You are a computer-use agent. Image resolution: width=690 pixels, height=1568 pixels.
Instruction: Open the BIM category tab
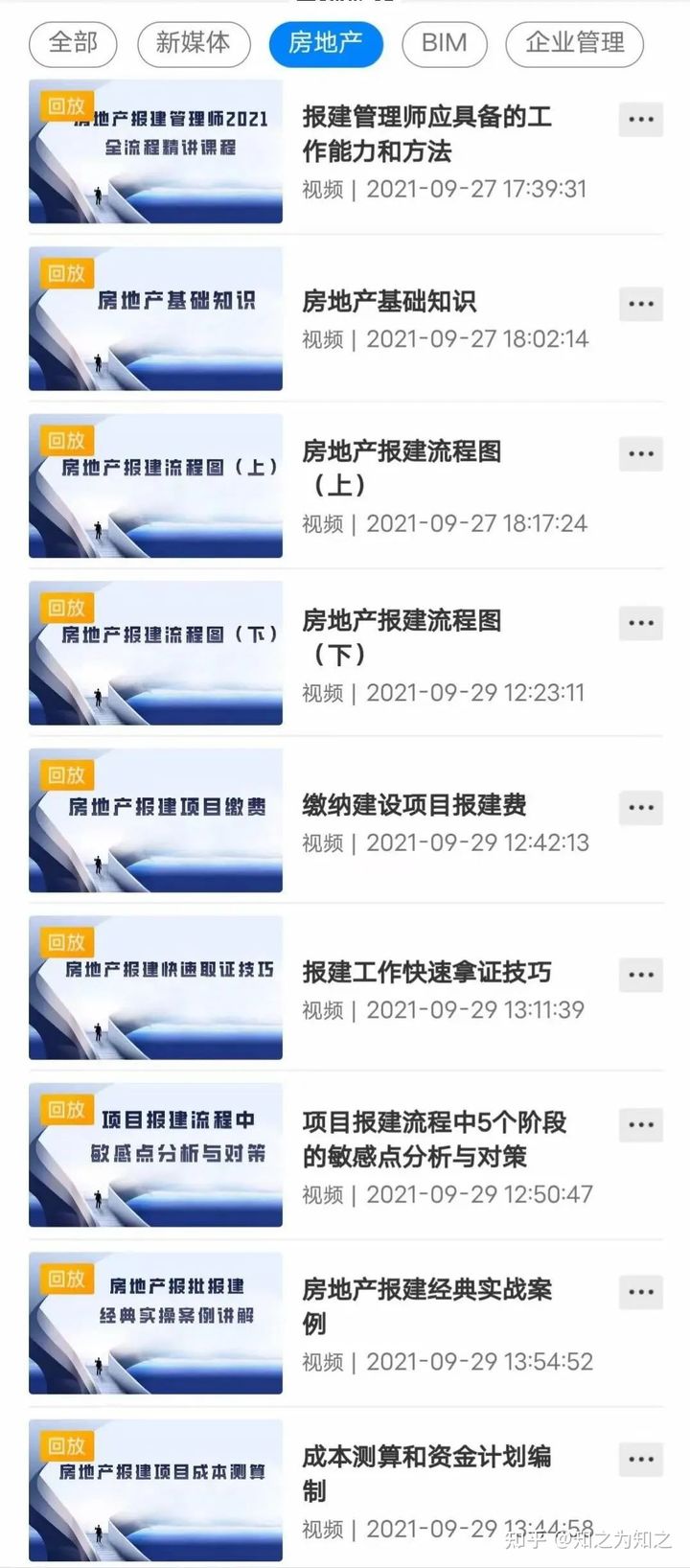[x=444, y=43]
